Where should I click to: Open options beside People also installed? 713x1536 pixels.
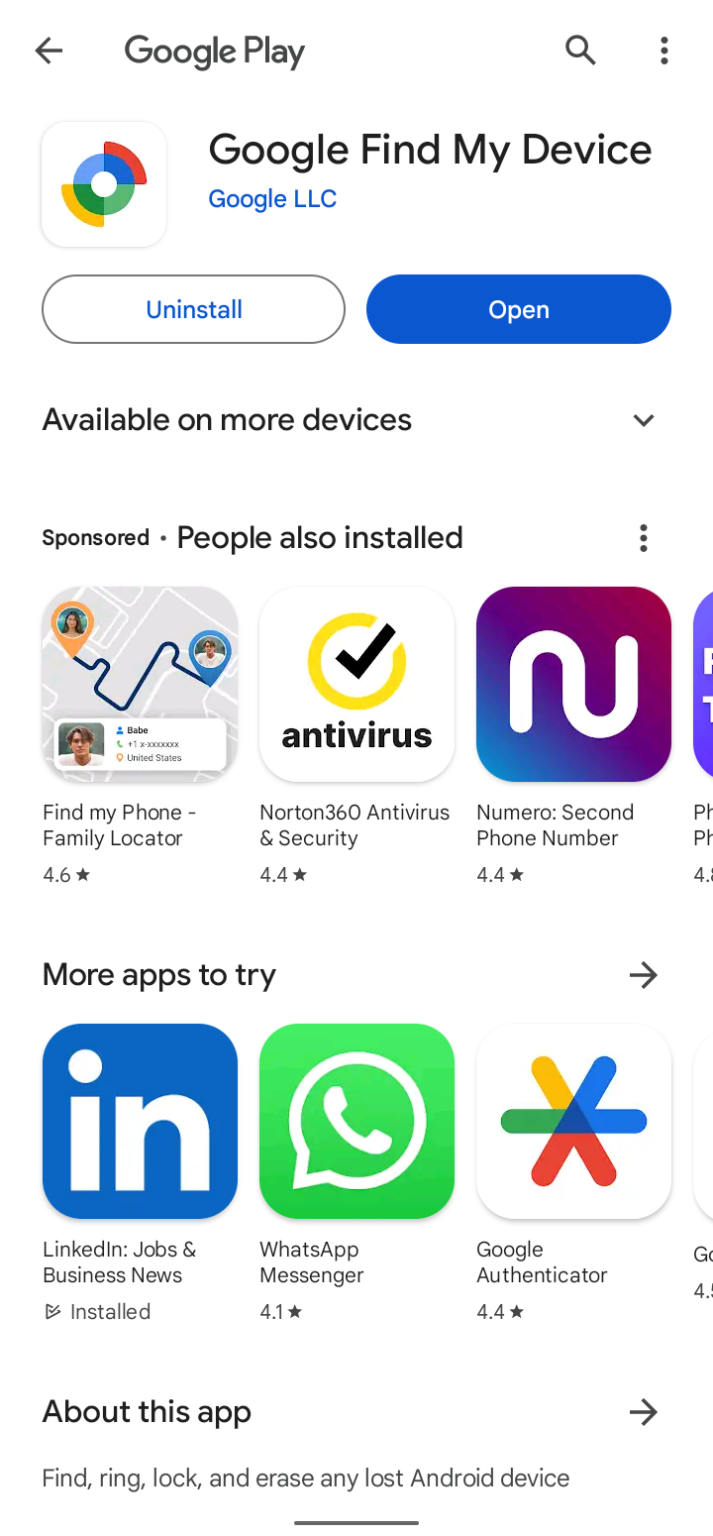point(643,538)
